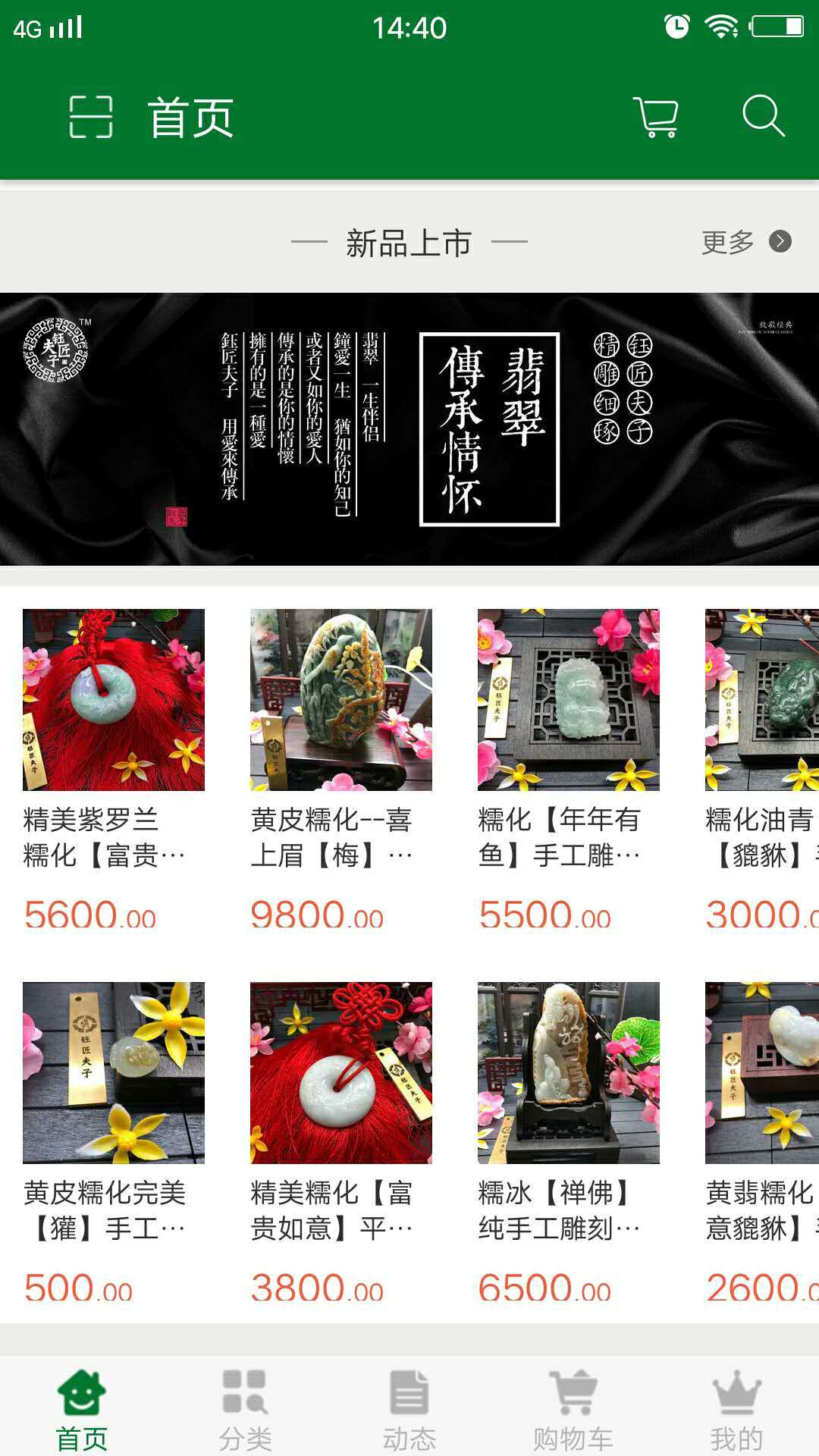The image size is (819, 1456).
Task: Open the 翡翠传承情怀 banner
Action: point(409,429)
